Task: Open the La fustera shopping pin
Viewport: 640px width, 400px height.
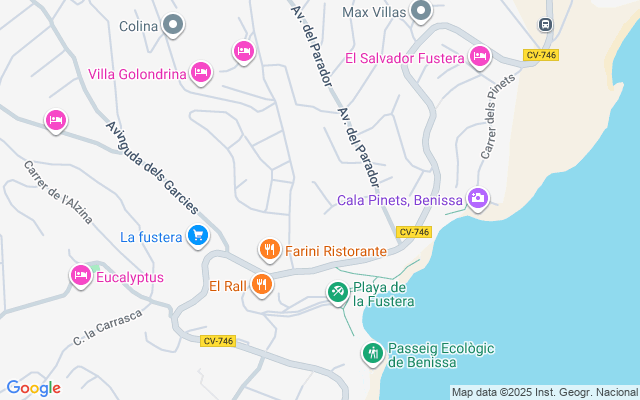Action: pyautogui.click(x=198, y=236)
